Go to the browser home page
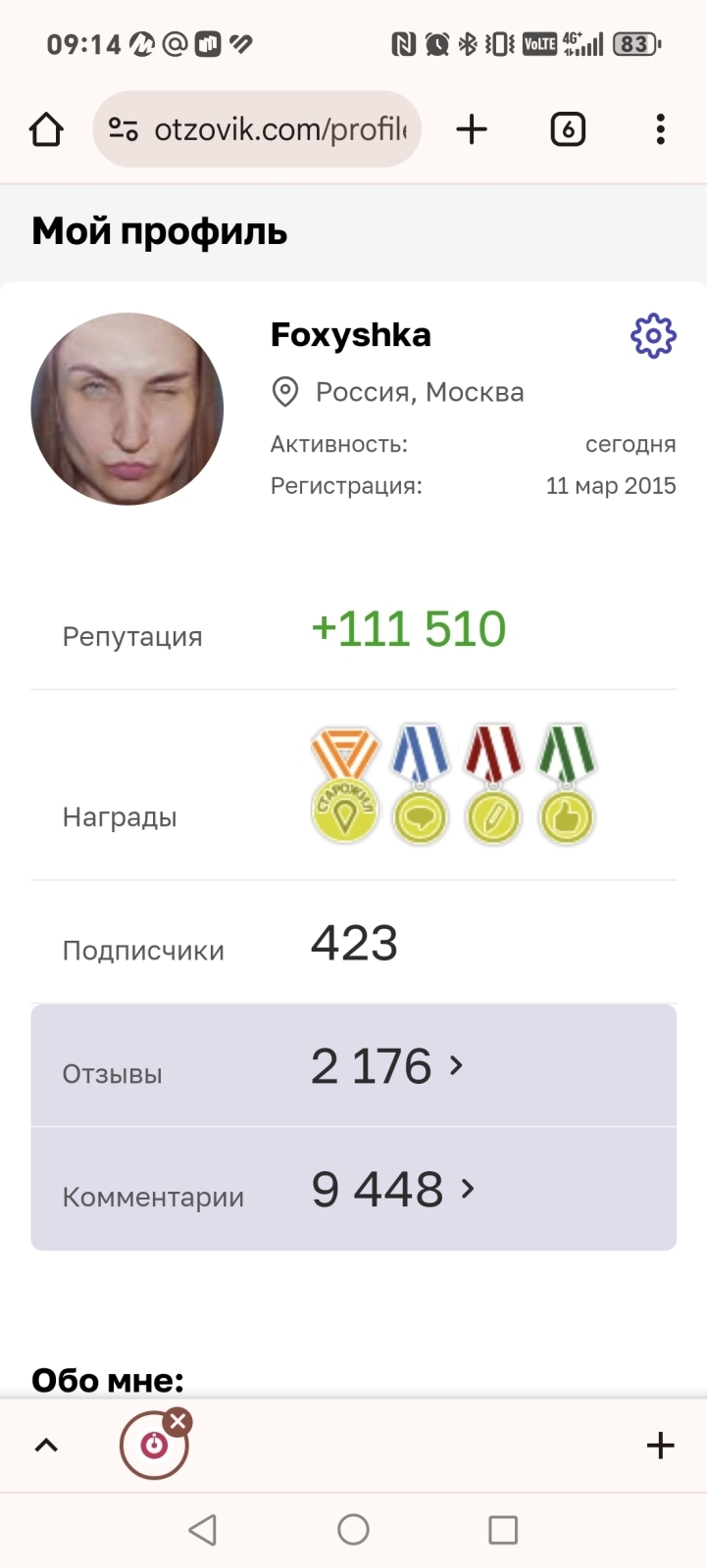This screenshot has width=707, height=1568. click(x=46, y=129)
